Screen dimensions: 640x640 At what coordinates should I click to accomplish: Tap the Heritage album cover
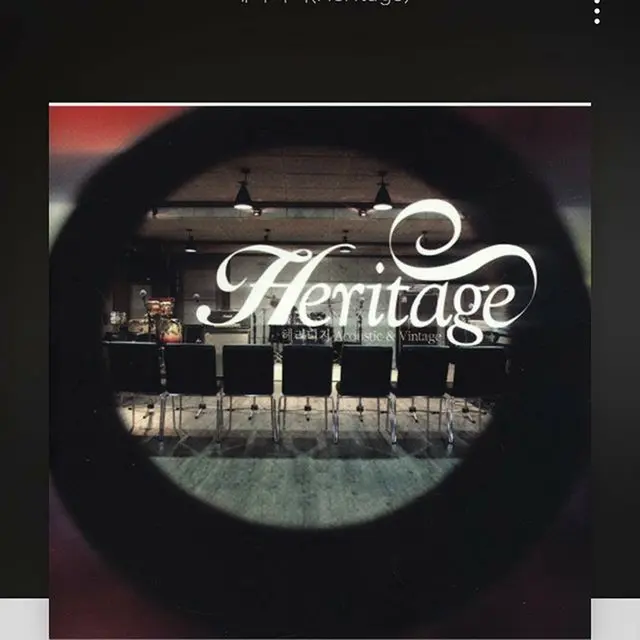[x=320, y=370]
